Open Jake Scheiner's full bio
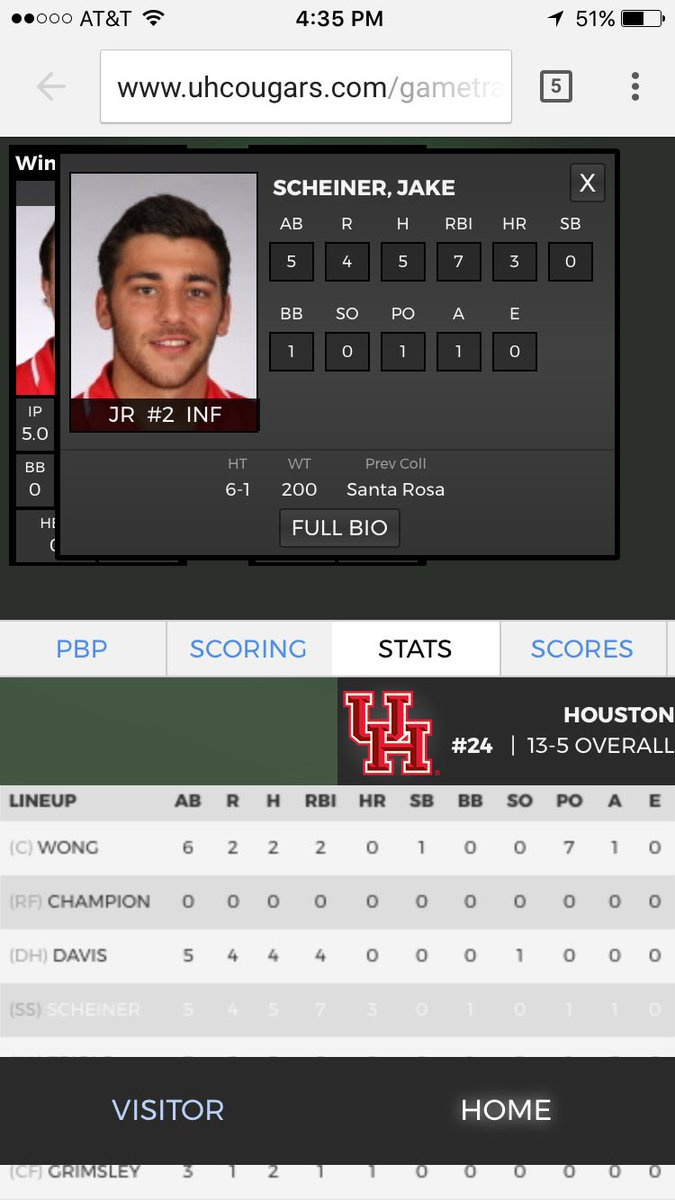Viewport: 675px width, 1200px height. (x=340, y=528)
